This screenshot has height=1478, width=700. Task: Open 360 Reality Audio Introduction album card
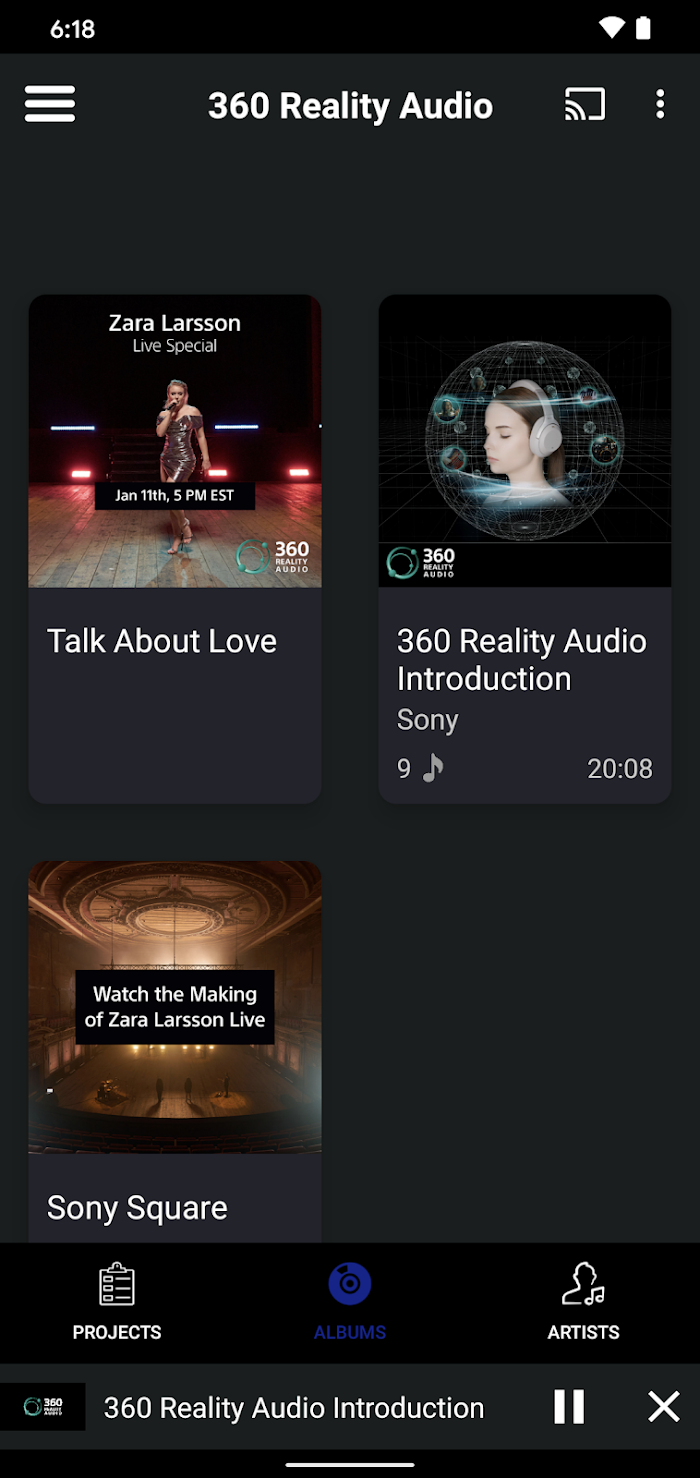(525, 548)
